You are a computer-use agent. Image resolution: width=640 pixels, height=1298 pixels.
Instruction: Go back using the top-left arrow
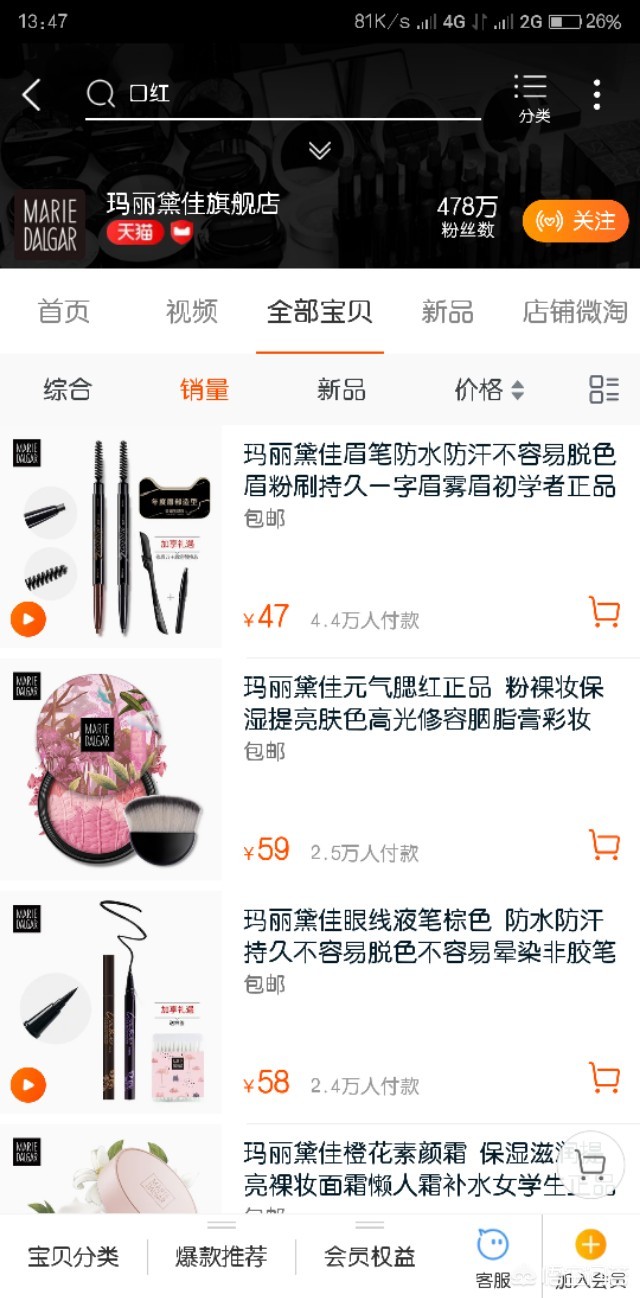click(x=32, y=95)
